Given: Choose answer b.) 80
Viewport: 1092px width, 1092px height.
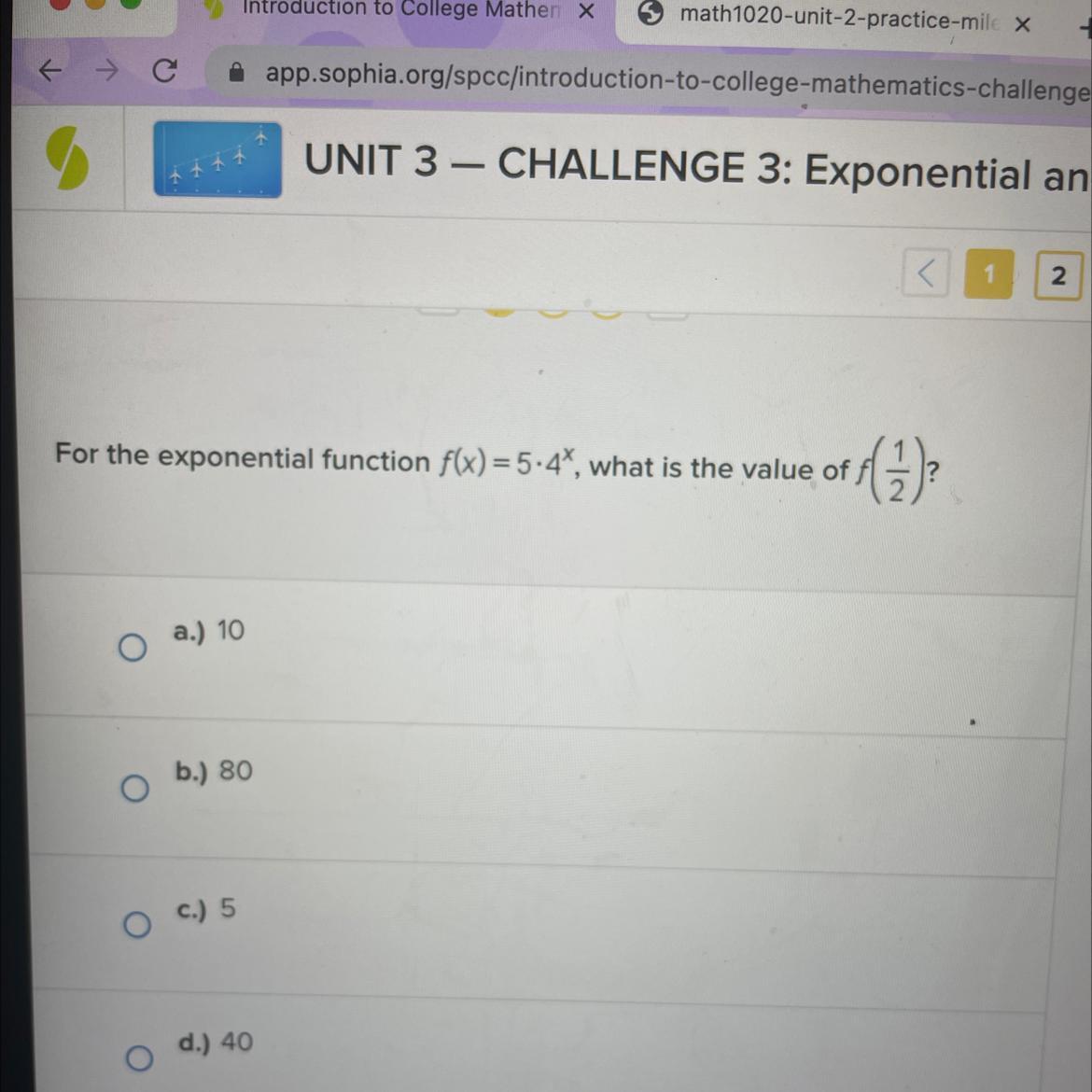Looking at the screenshot, I should tap(135, 789).
